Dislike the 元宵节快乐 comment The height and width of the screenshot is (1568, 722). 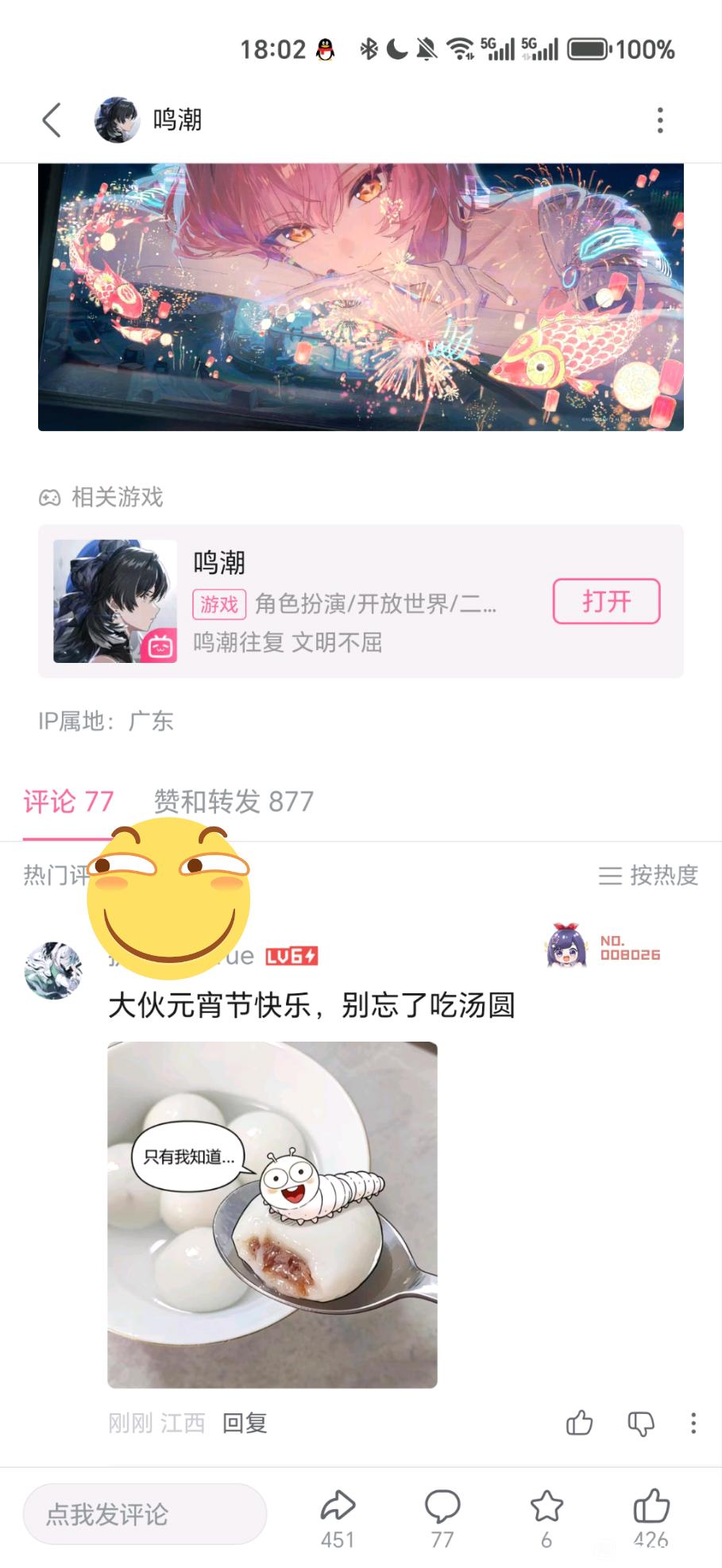[640, 1424]
